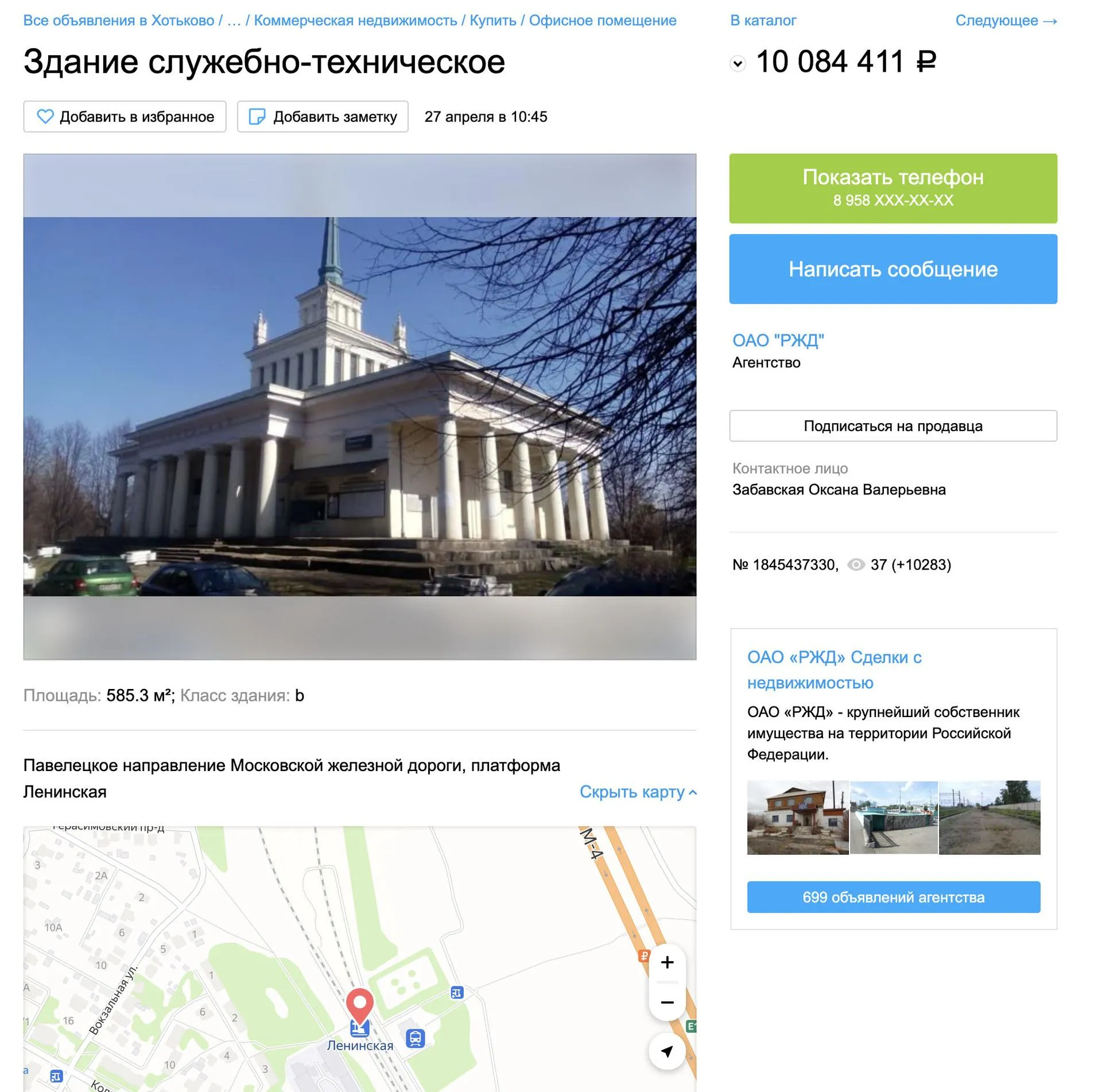Zoom in on the map
1102x1092 pixels.
tap(667, 963)
